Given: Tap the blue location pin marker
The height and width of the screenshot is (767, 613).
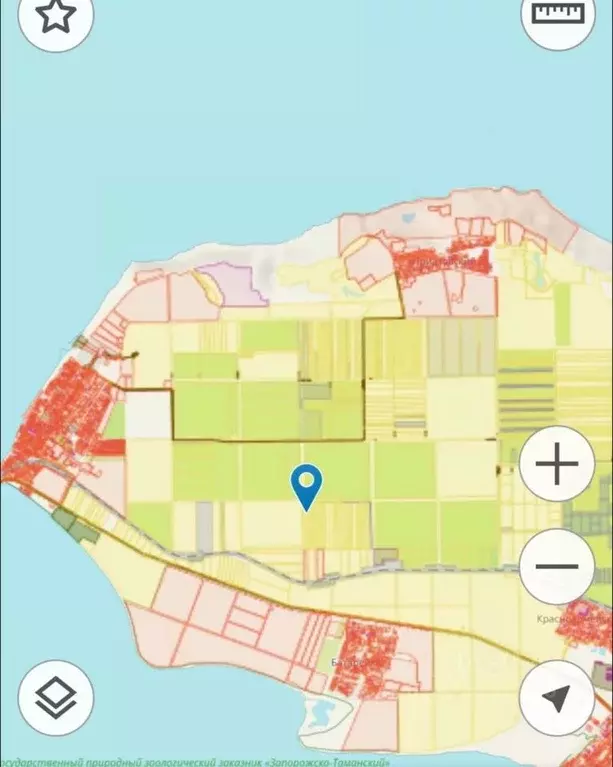Looking at the screenshot, I should tap(306, 485).
